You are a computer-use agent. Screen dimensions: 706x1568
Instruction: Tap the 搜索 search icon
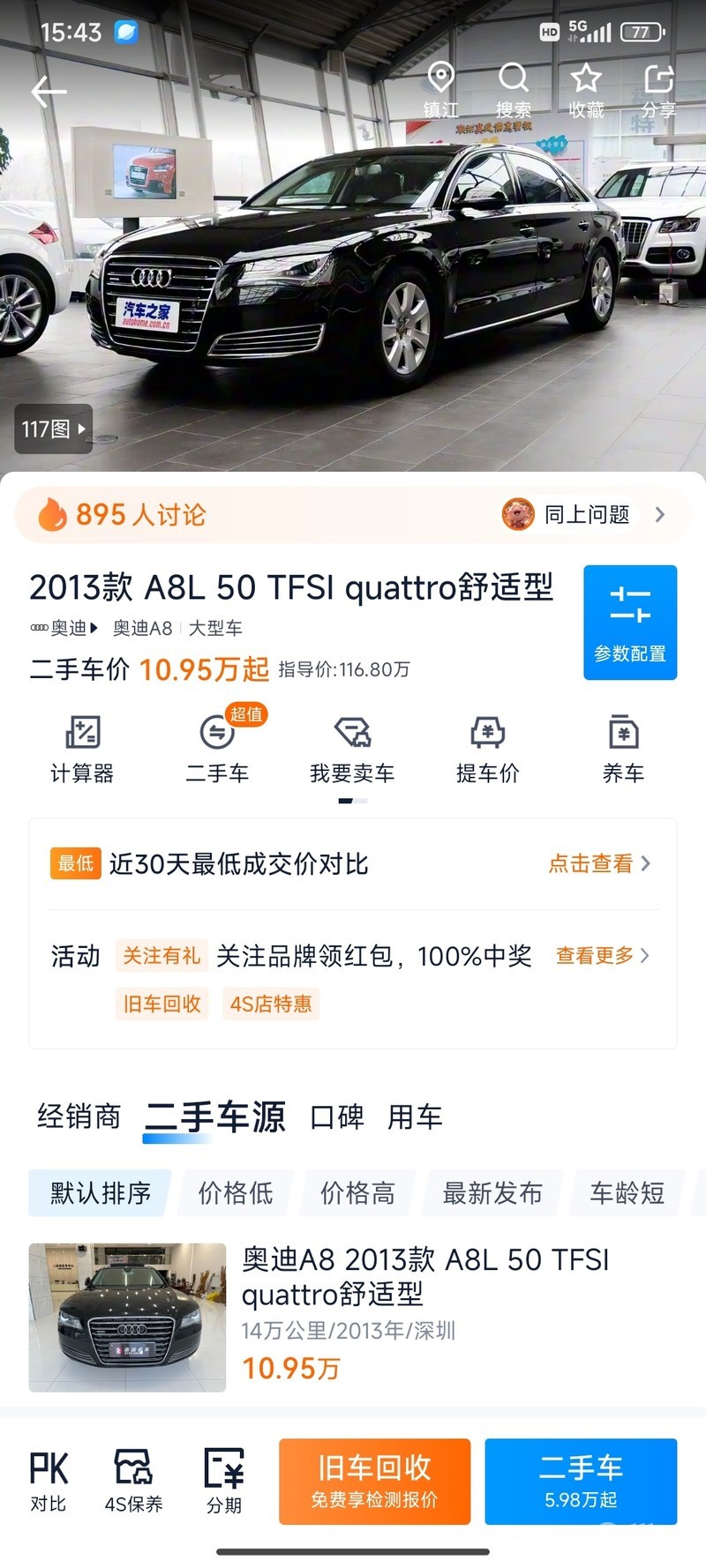[x=513, y=90]
